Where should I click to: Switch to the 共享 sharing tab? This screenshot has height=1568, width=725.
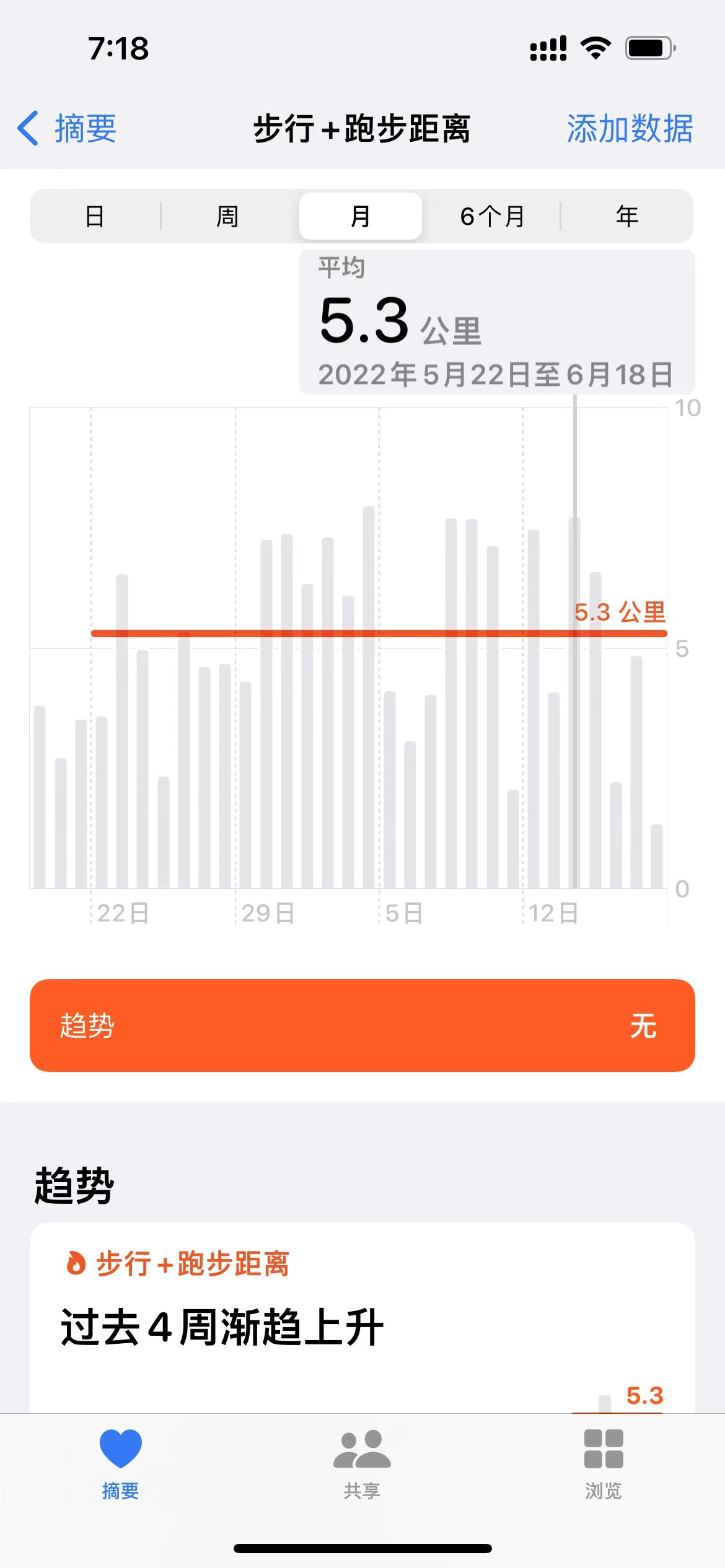coord(362,1464)
